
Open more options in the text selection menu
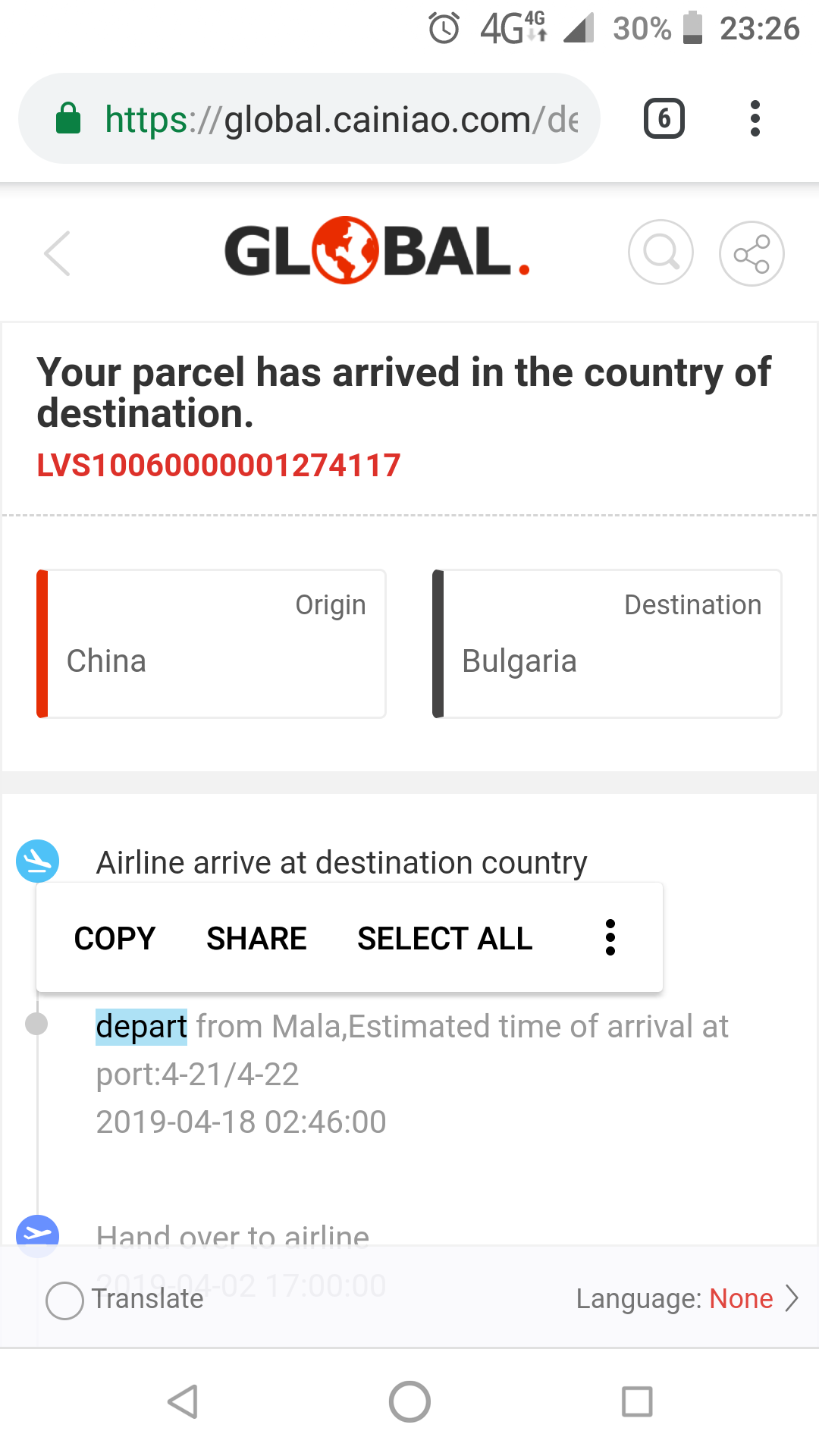click(x=610, y=938)
